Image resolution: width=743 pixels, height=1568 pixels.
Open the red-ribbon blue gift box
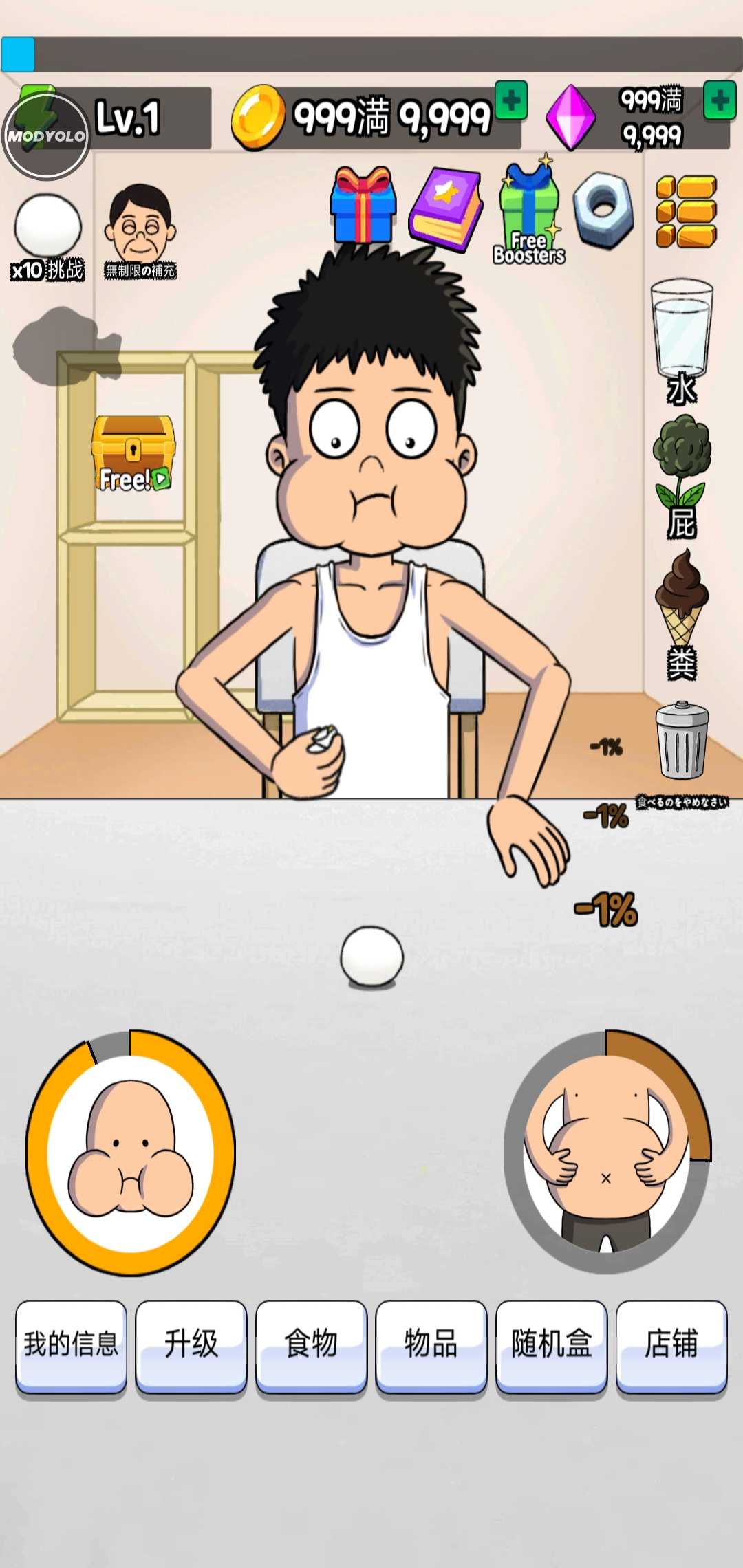point(363,206)
